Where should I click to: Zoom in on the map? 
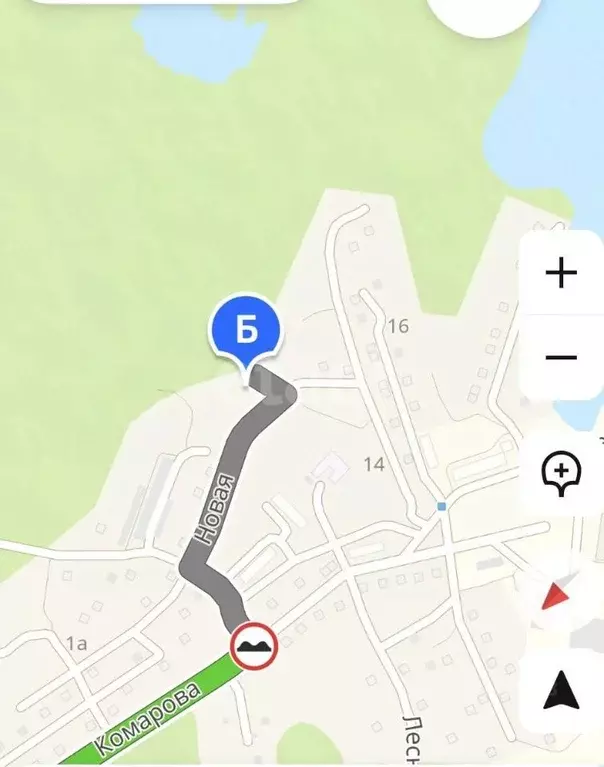tap(561, 273)
